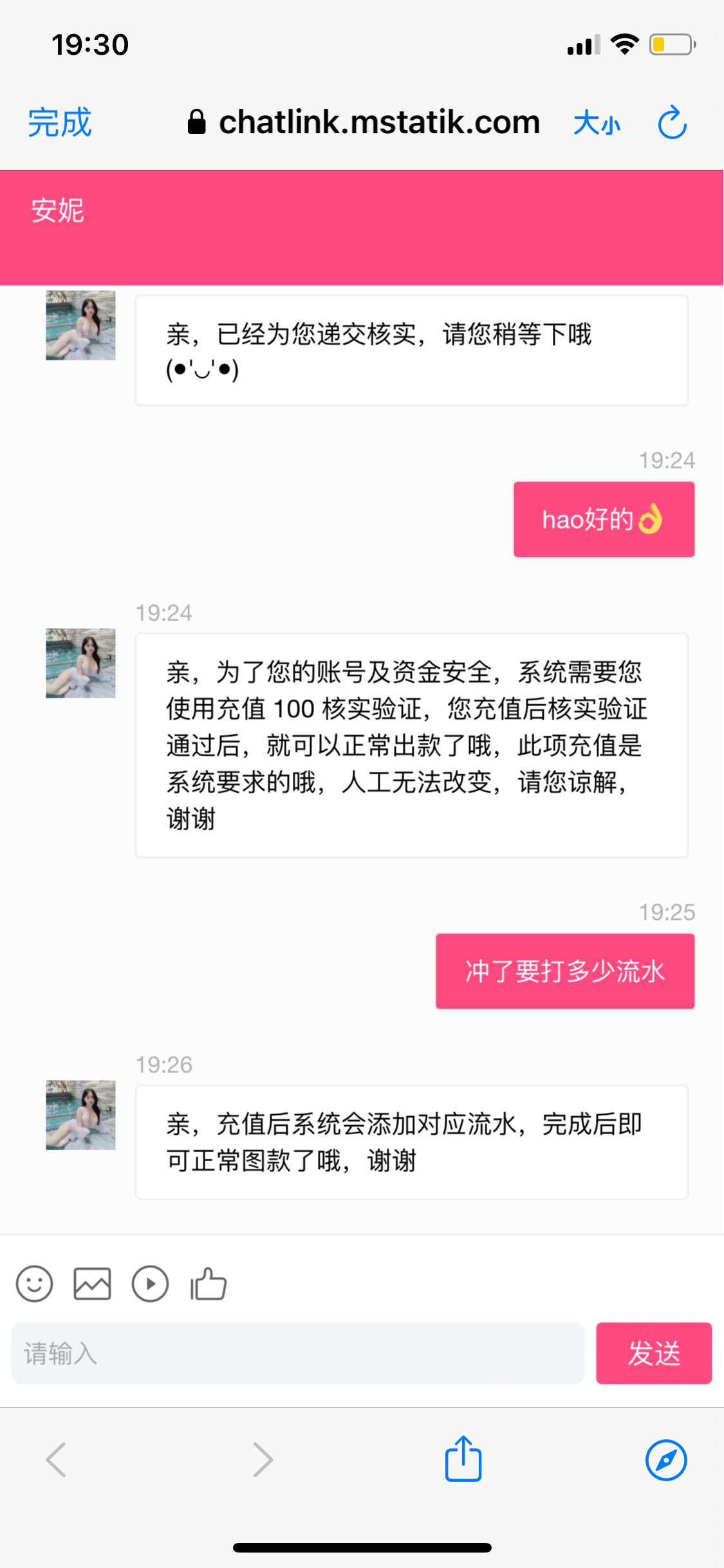Viewport: 724px width, 1568px height.
Task: Tap the video attachment icon
Action: (x=150, y=1284)
